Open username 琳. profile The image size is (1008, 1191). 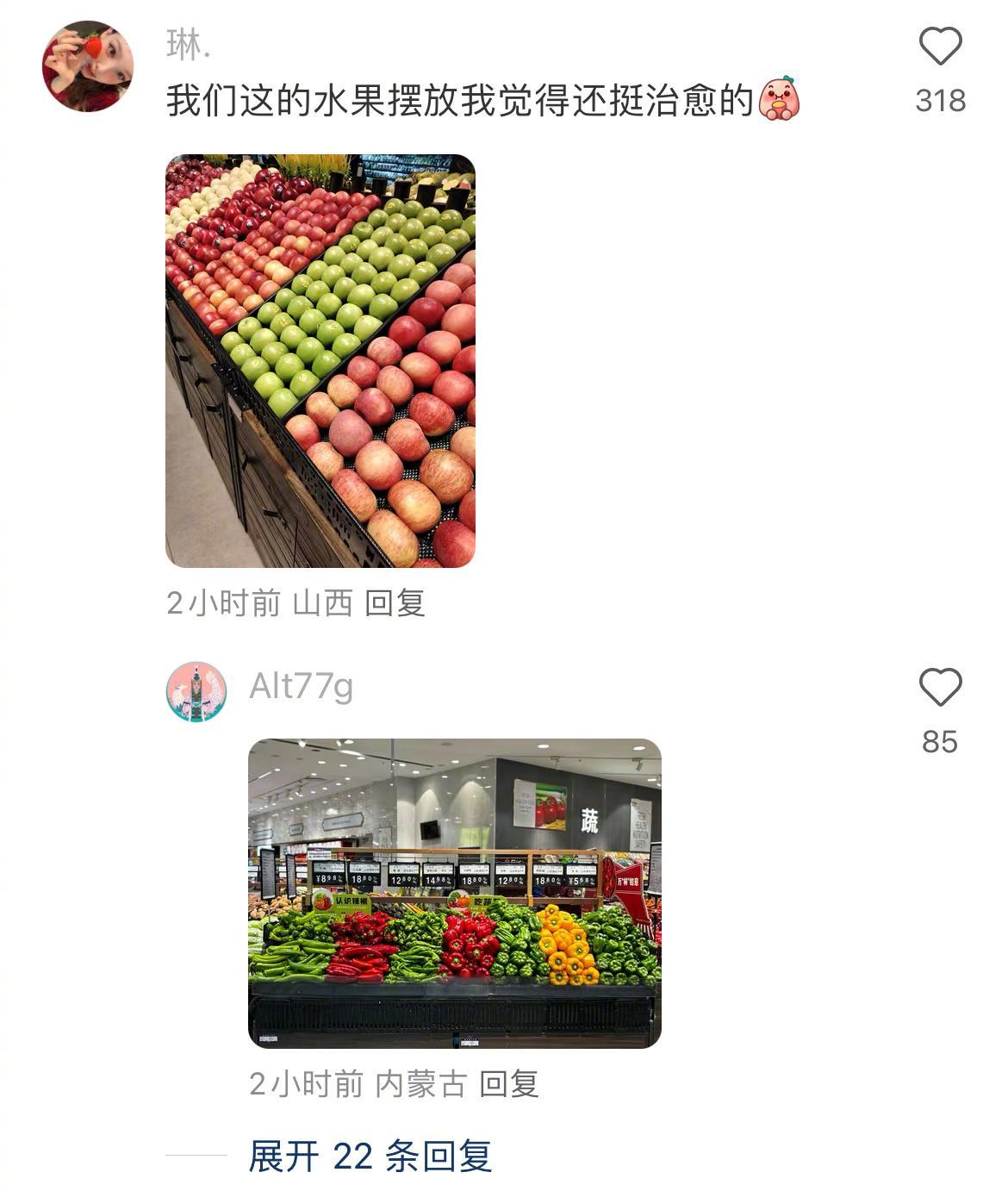pyautogui.click(x=189, y=44)
